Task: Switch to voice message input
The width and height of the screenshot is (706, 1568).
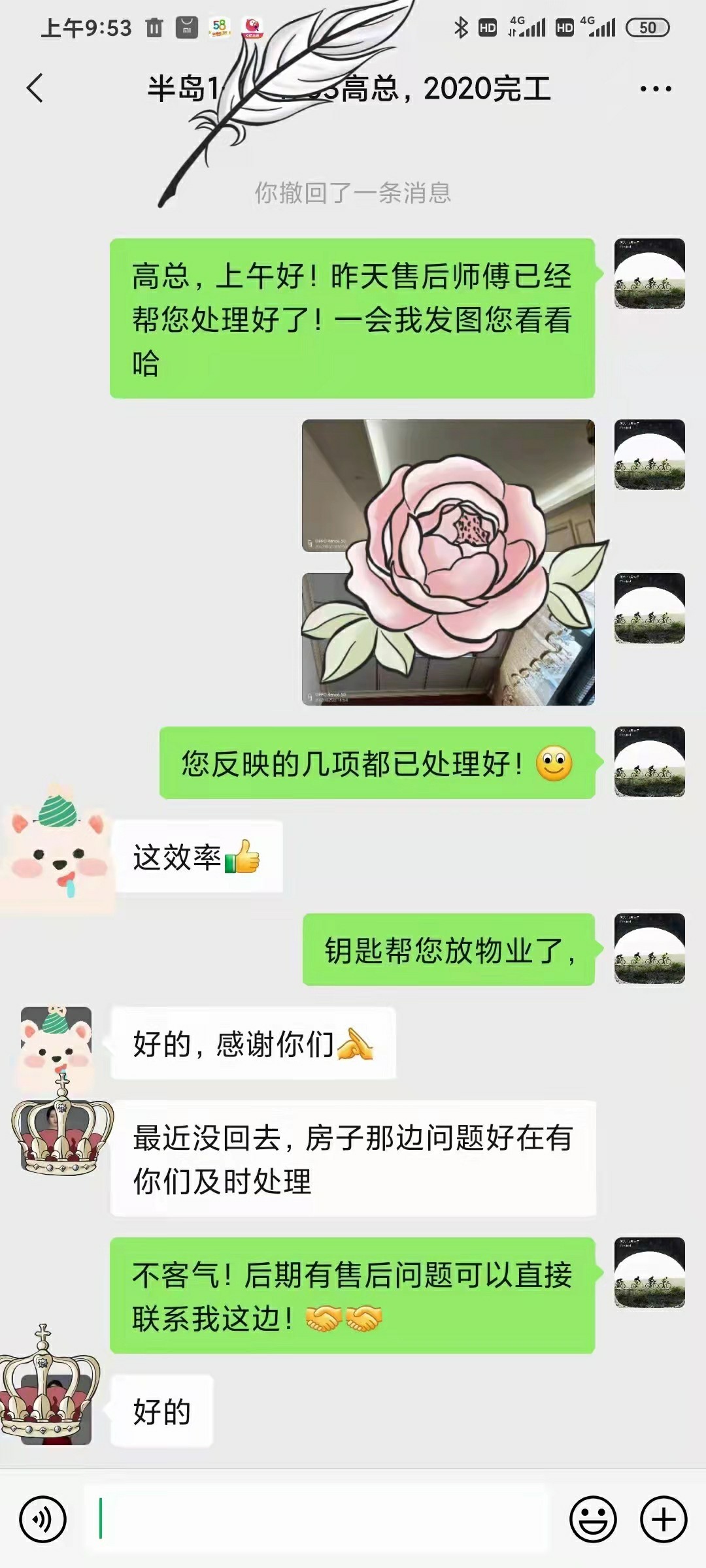Action: [x=43, y=1520]
